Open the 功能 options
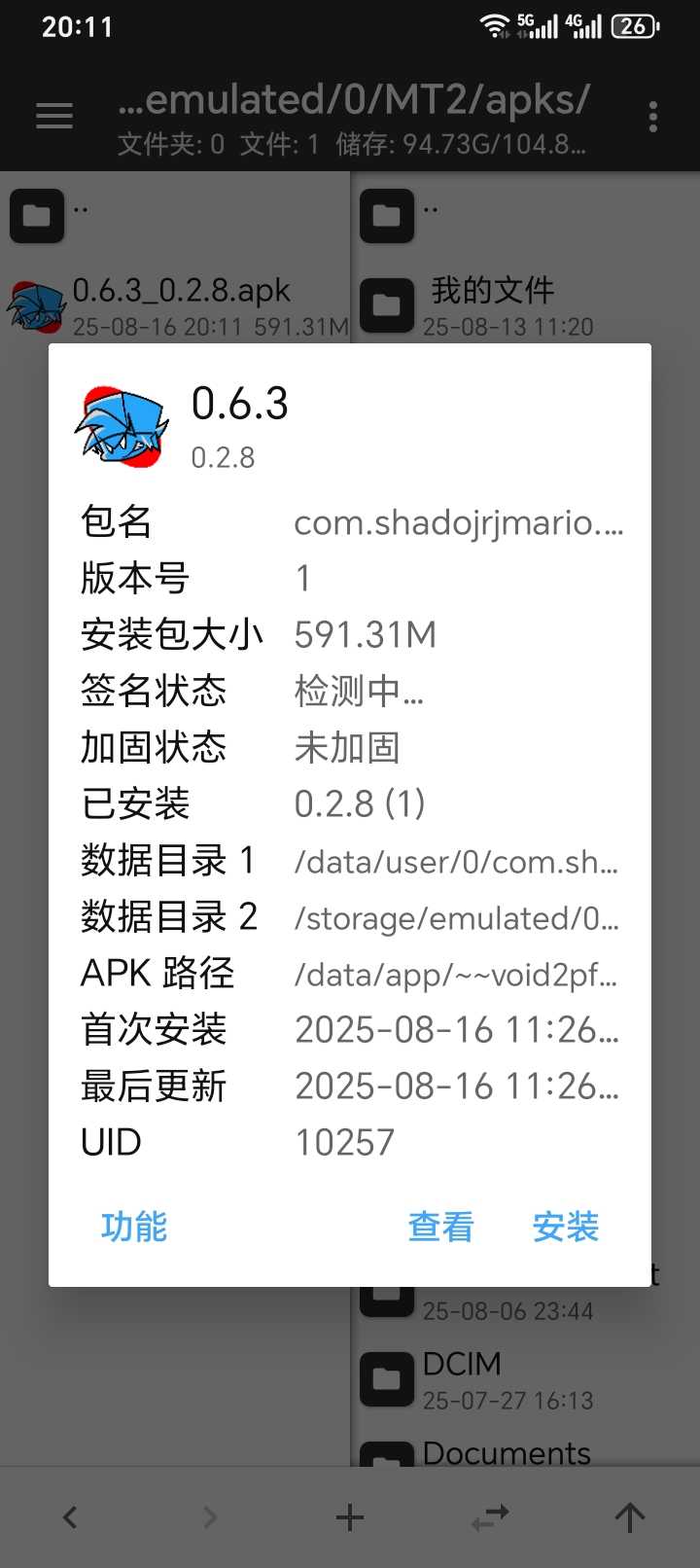The height and width of the screenshot is (1568, 700). point(134,1227)
